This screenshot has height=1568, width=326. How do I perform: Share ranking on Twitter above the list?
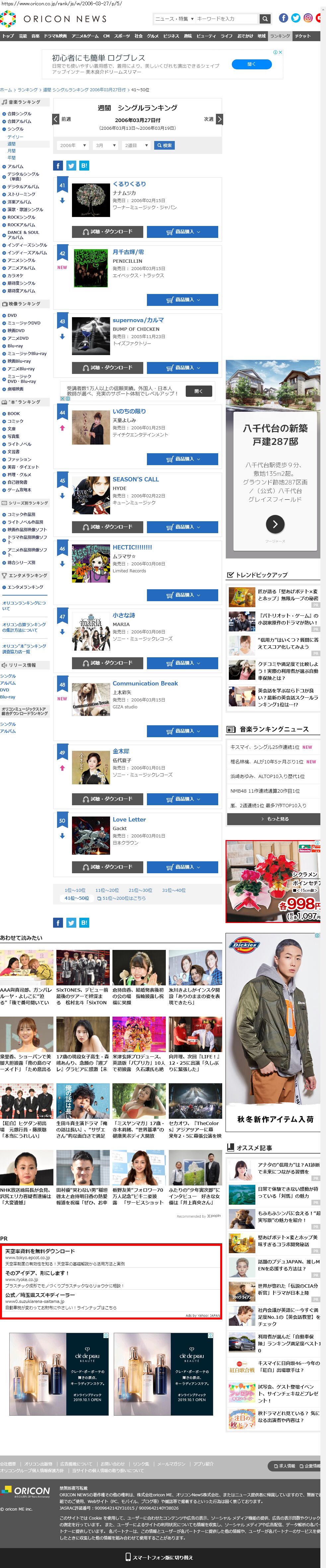click(x=71, y=166)
